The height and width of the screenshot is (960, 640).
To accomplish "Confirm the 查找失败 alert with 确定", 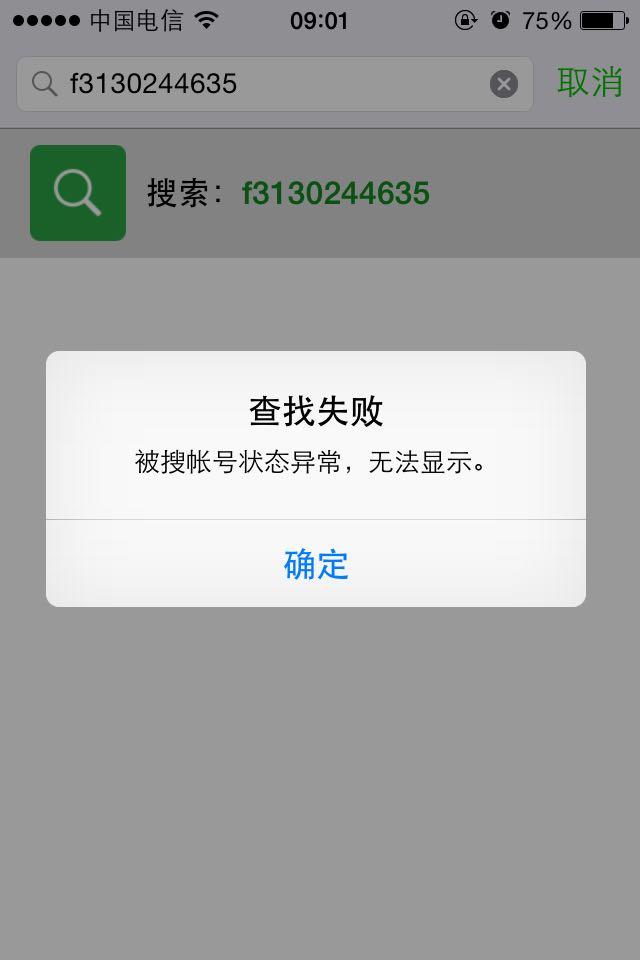I will (316, 564).
